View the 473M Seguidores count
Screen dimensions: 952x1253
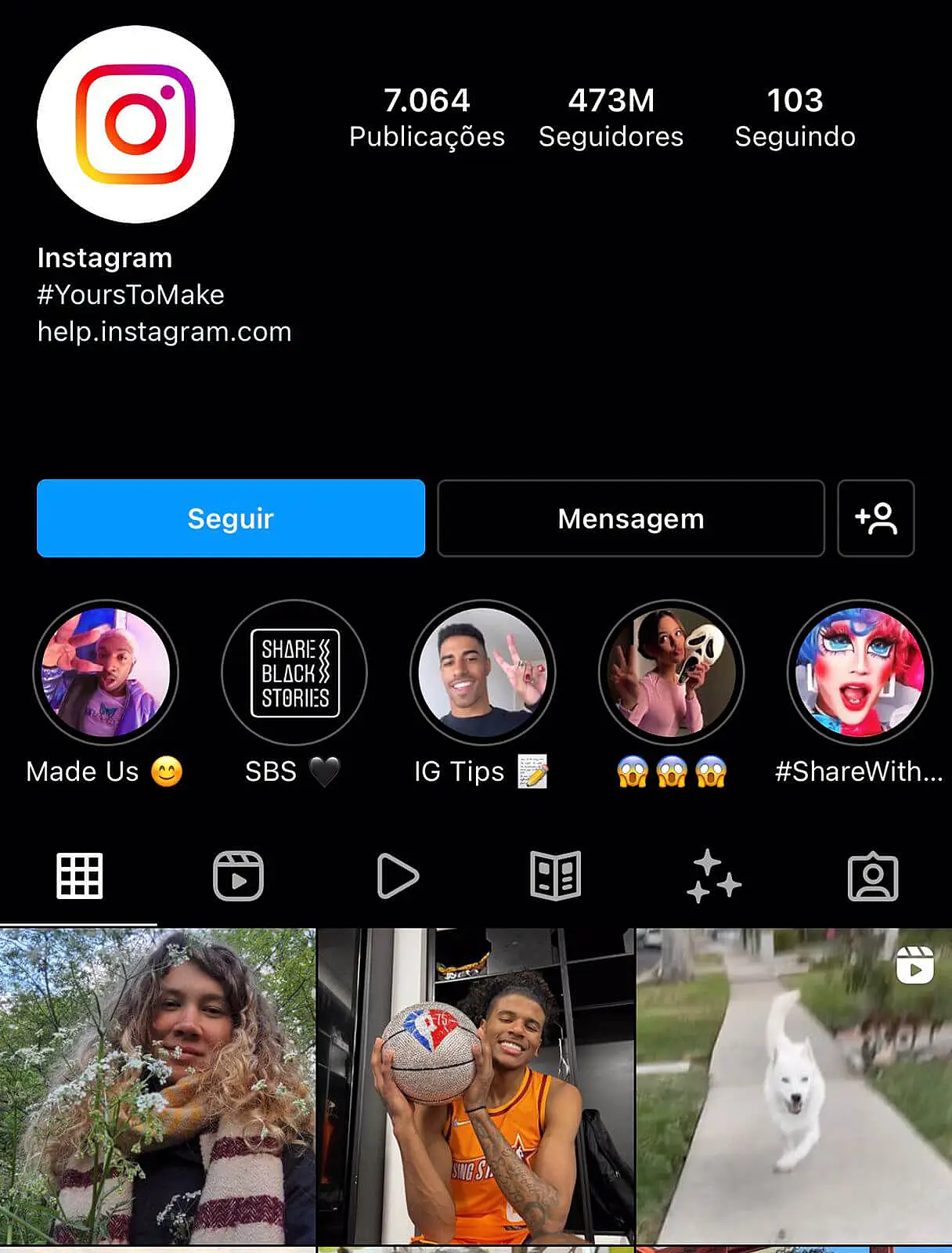pyautogui.click(x=611, y=116)
